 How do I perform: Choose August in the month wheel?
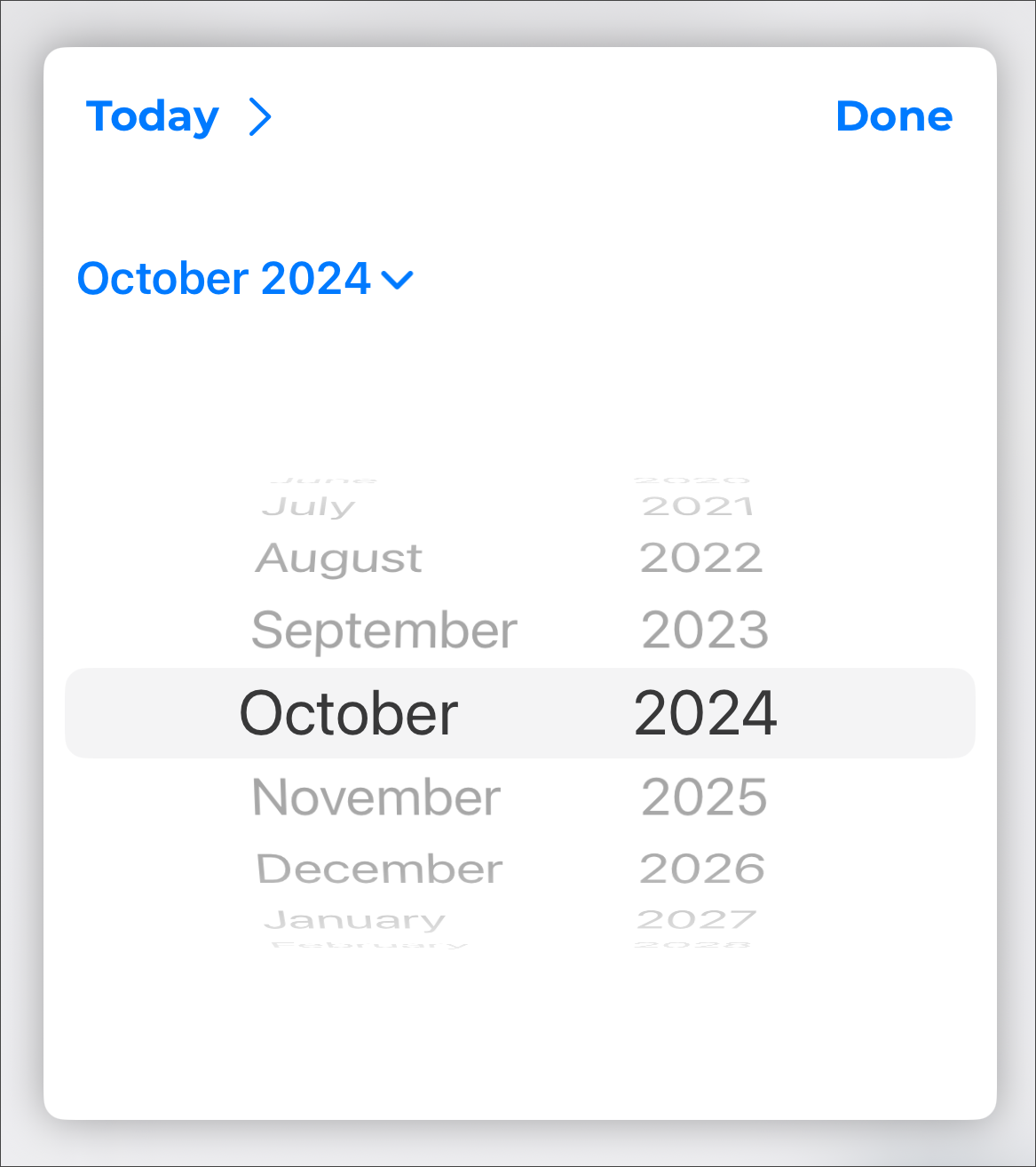(339, 559)
